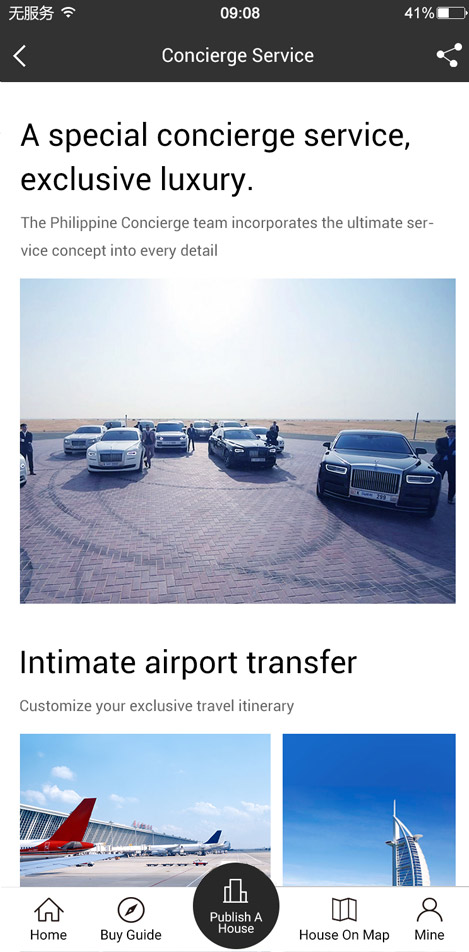Tap Publish A House button

tap(236, 905)
